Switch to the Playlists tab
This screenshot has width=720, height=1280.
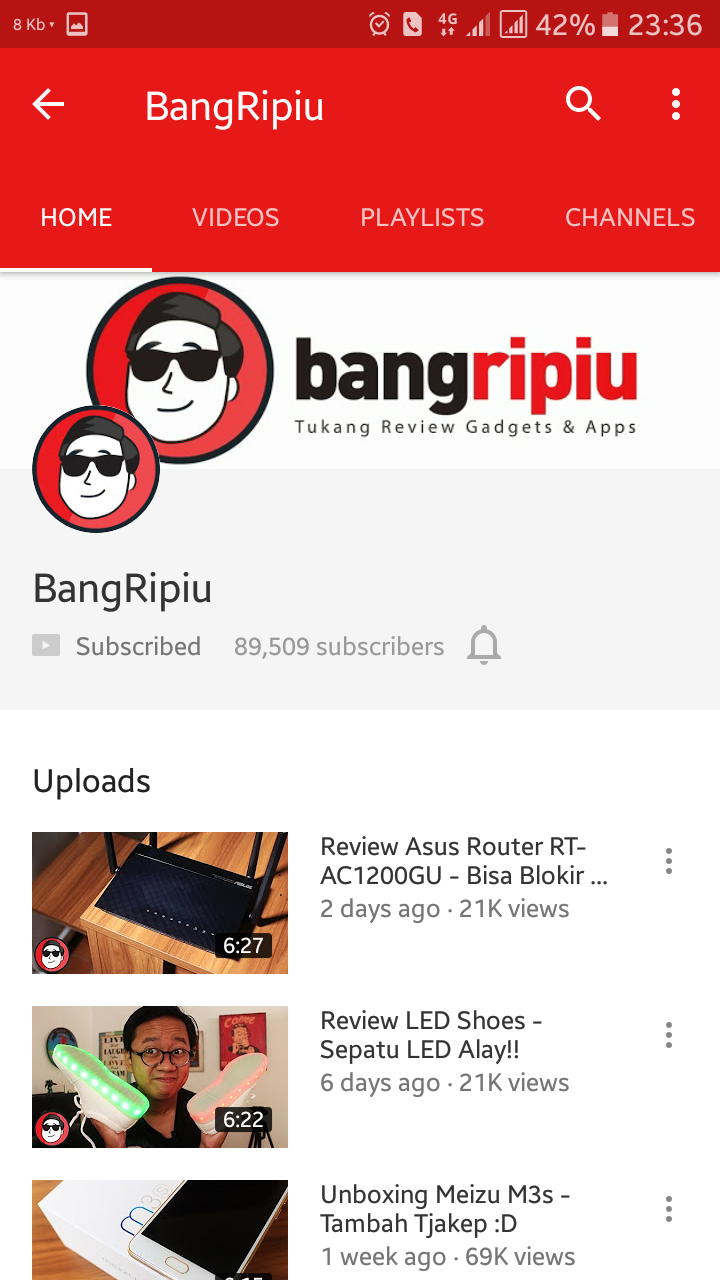coord(422,218)
